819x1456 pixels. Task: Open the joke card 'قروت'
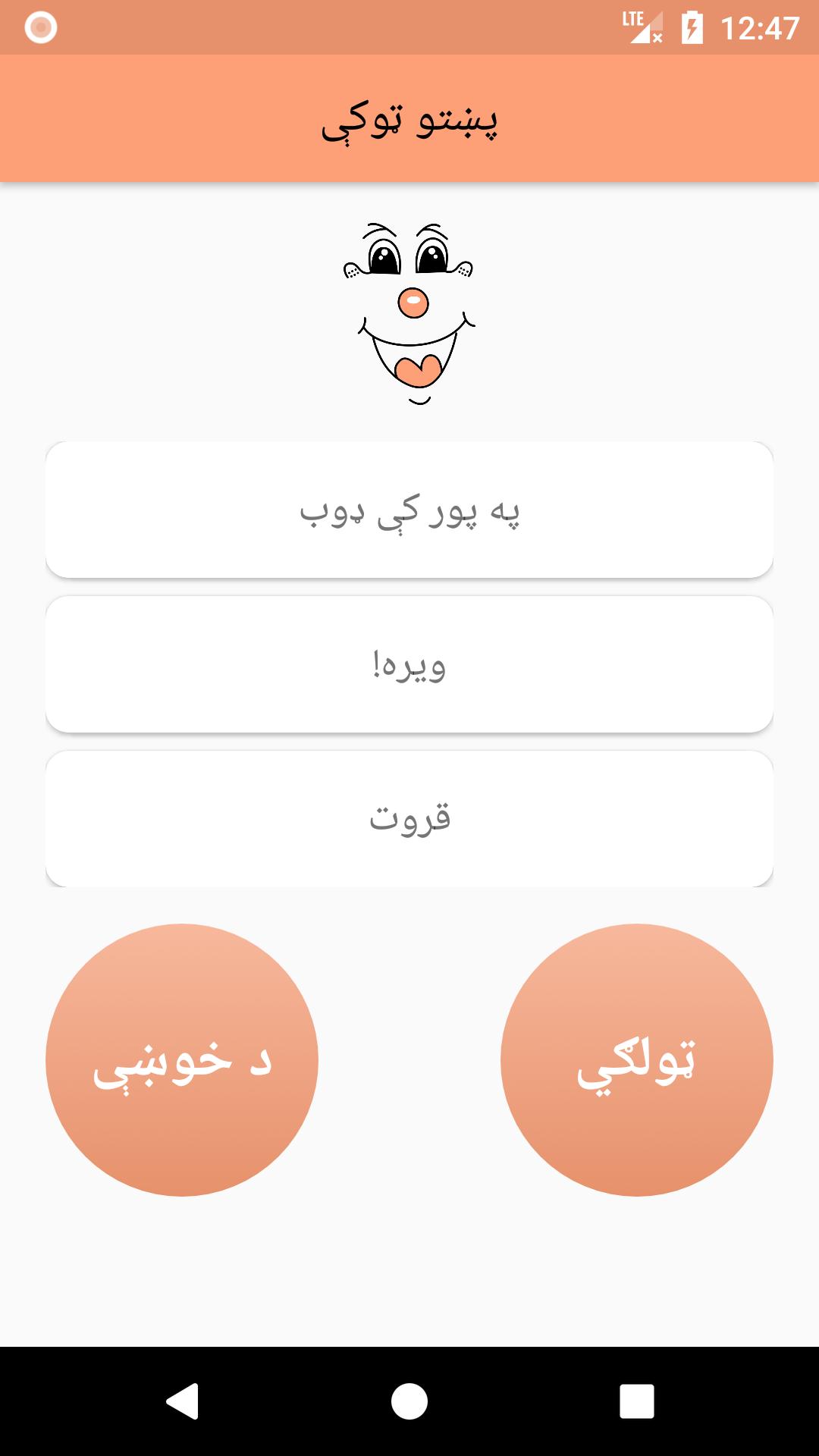pyautogui.click(x=409, y=817)
